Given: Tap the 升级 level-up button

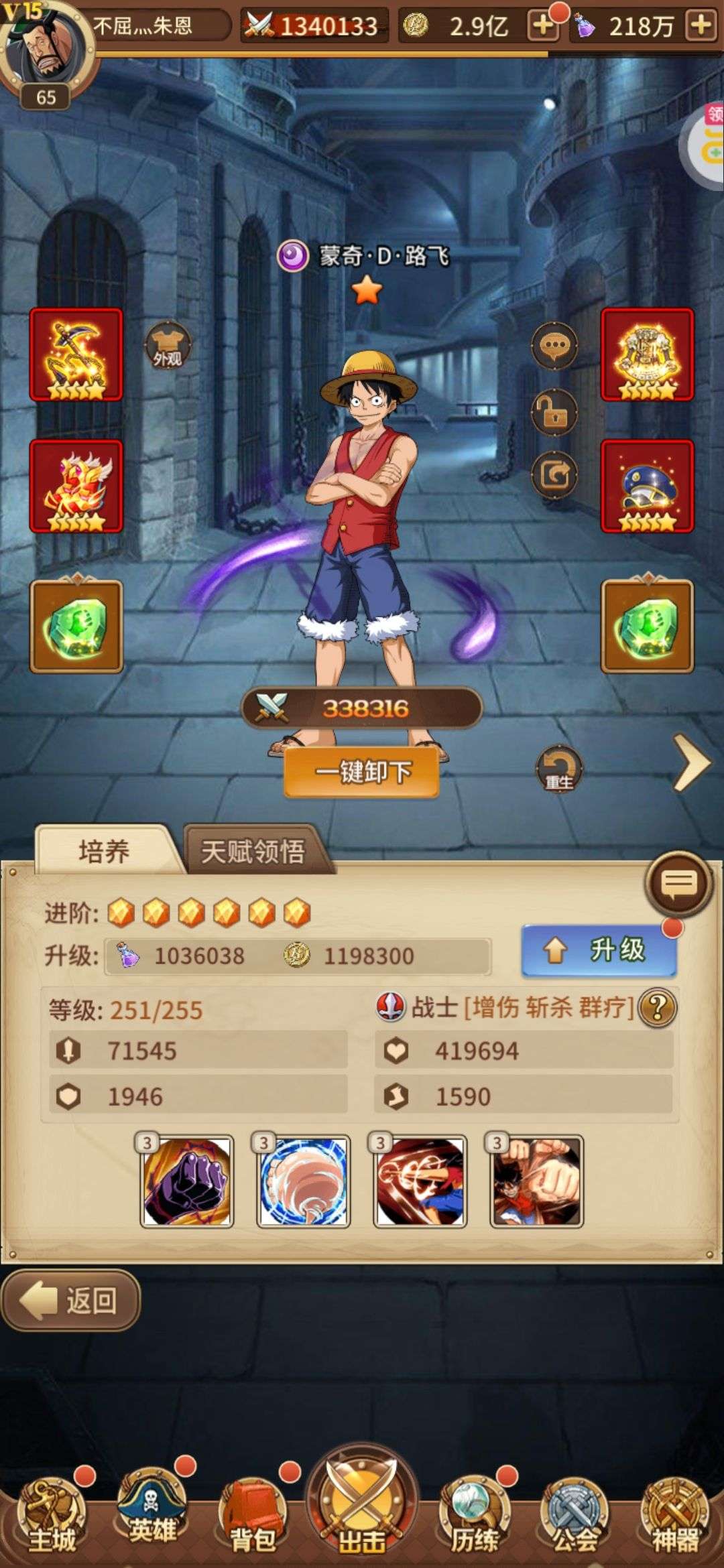Looking at the screenshot, I should pos(599,950).
